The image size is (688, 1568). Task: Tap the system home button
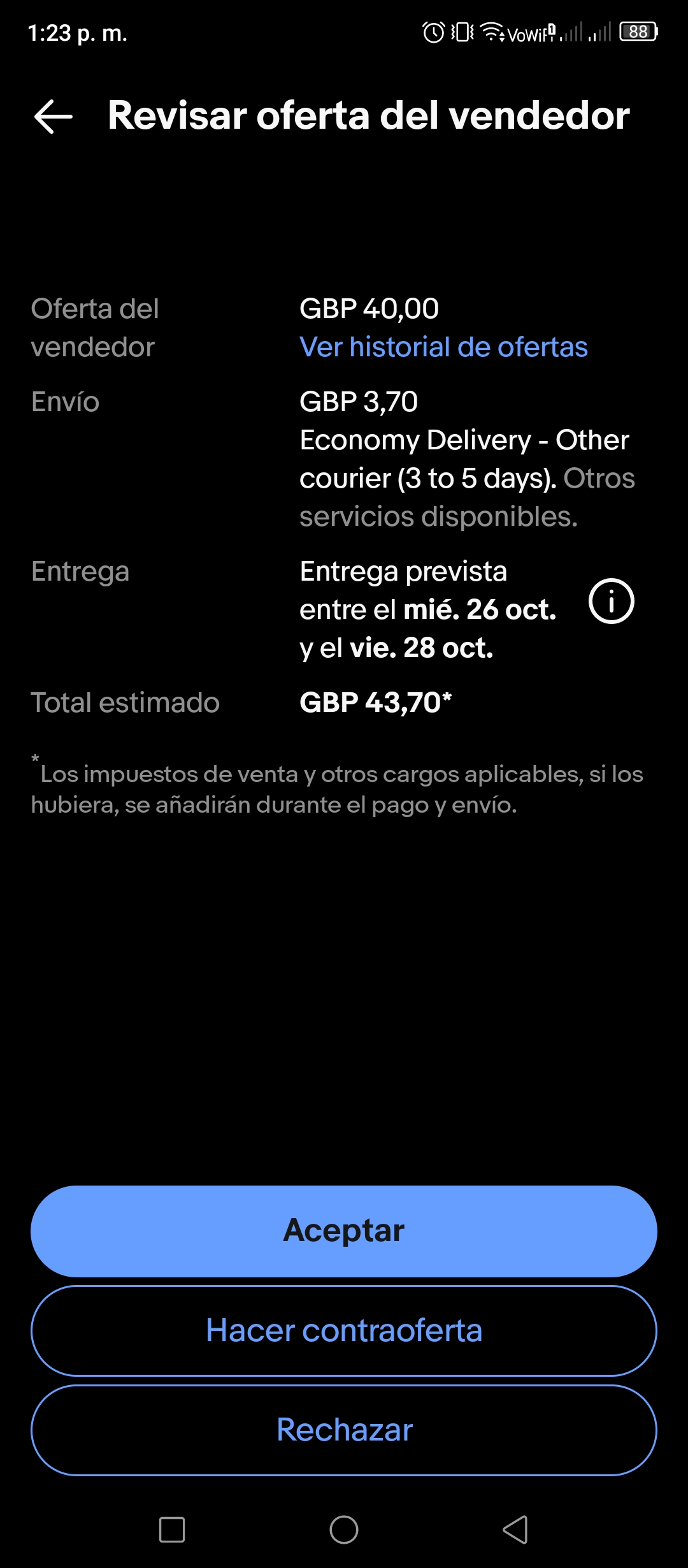point(344,1529)
